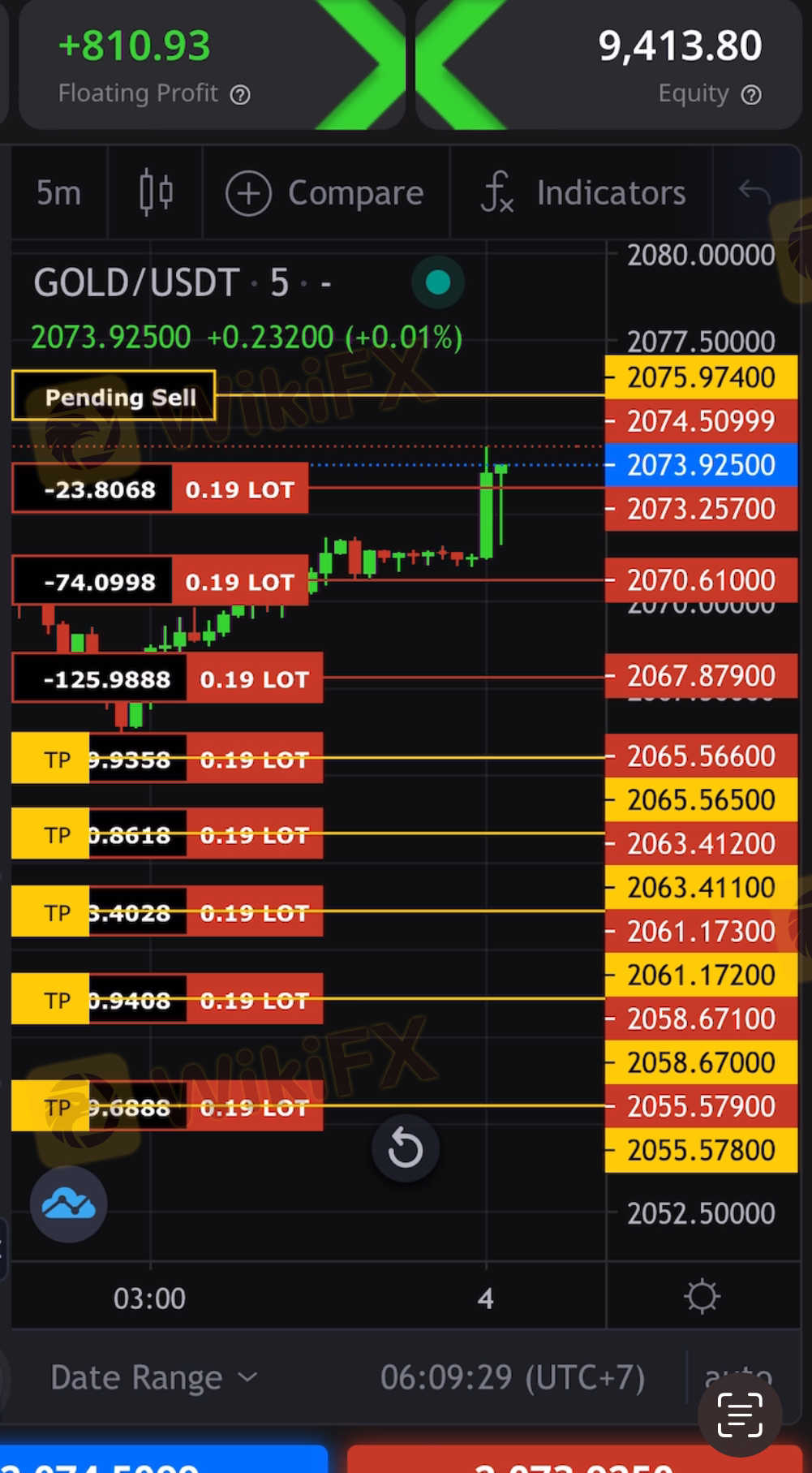
Task: Tap the Floating Profit help icon
Action: [x=240, y=95]
